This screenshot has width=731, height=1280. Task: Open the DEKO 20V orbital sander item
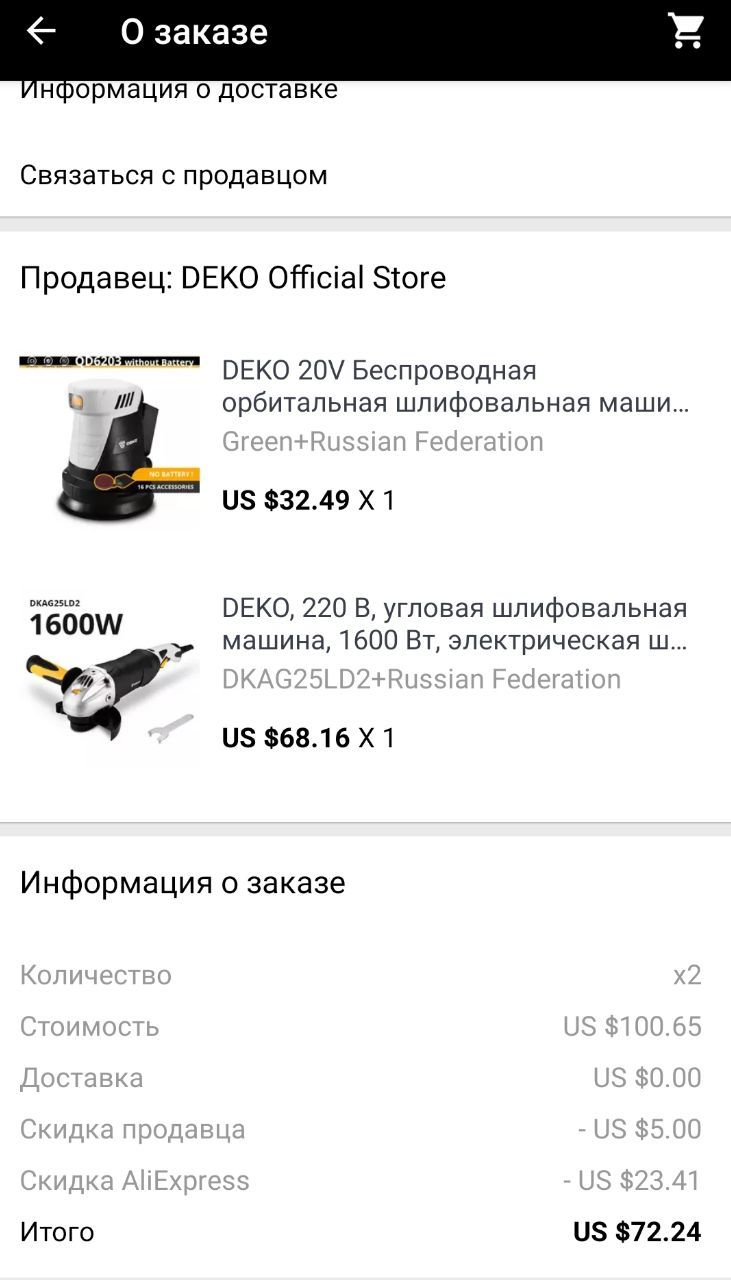(x=365, y=442)
